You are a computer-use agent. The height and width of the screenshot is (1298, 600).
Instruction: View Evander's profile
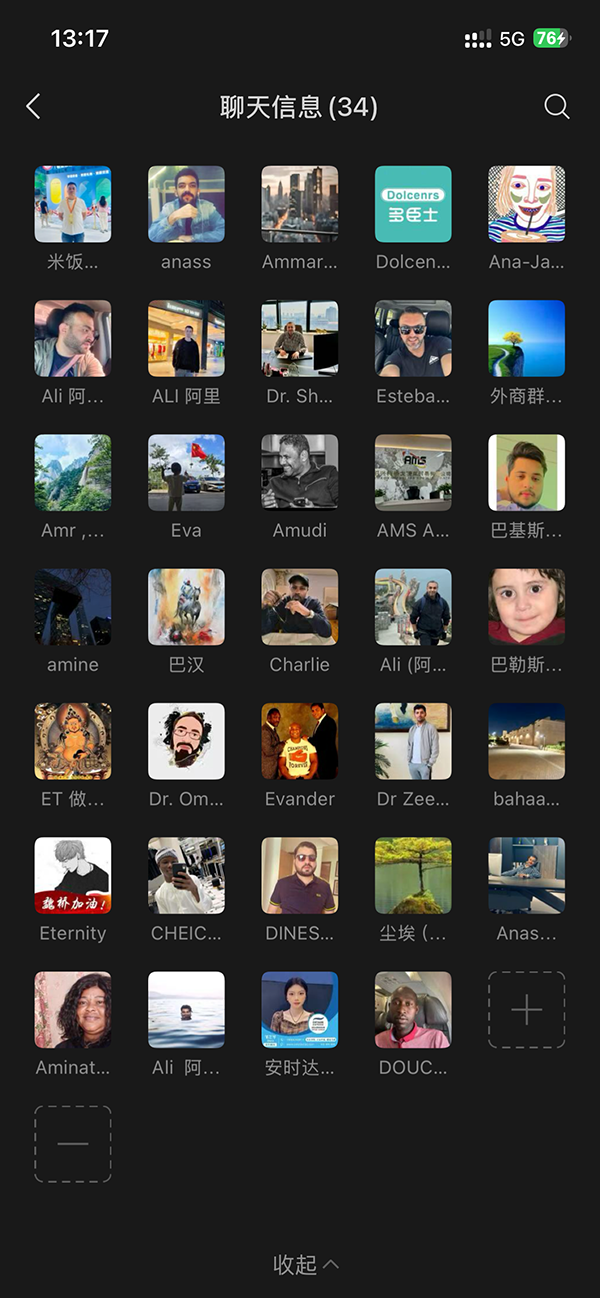click(300, 741)
